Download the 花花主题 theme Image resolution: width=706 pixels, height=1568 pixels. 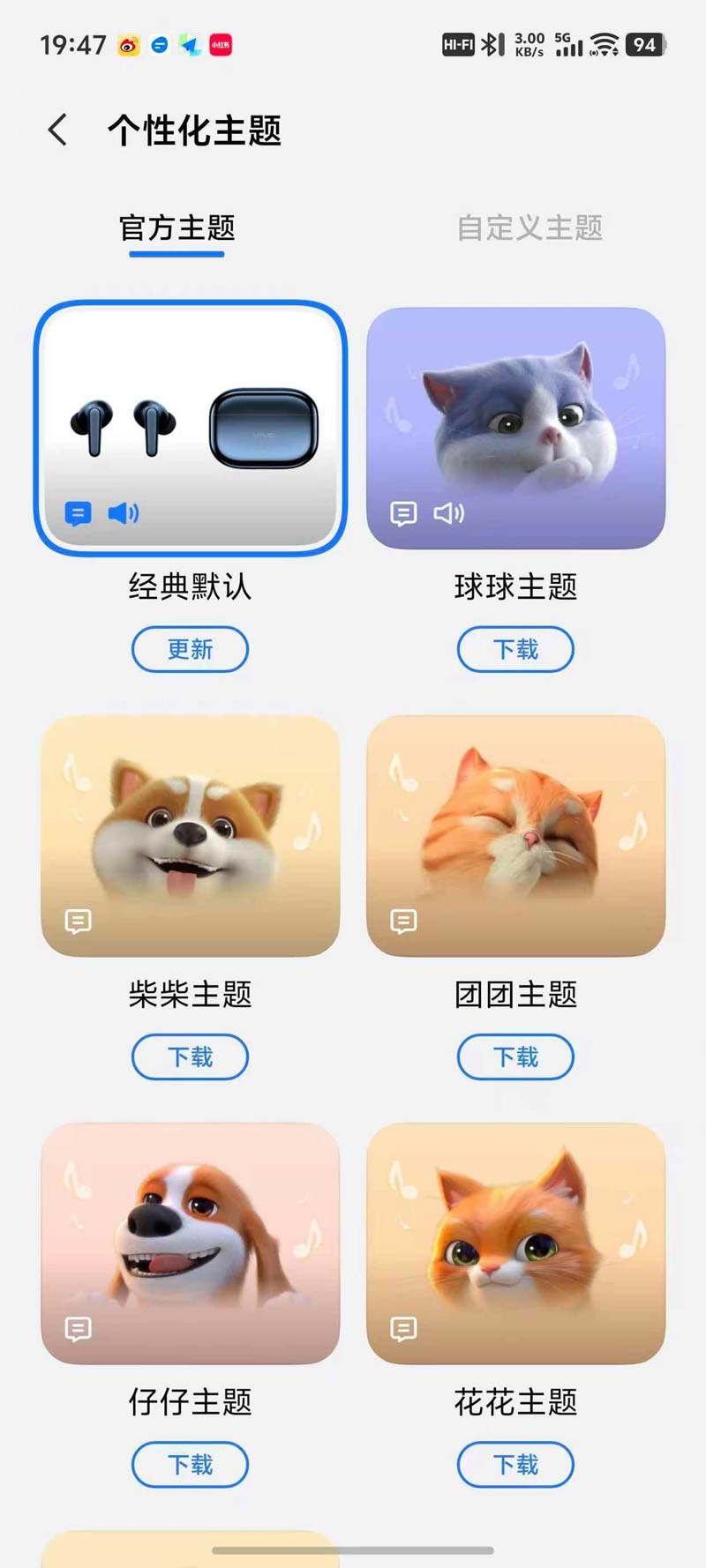pos(515,1465)
